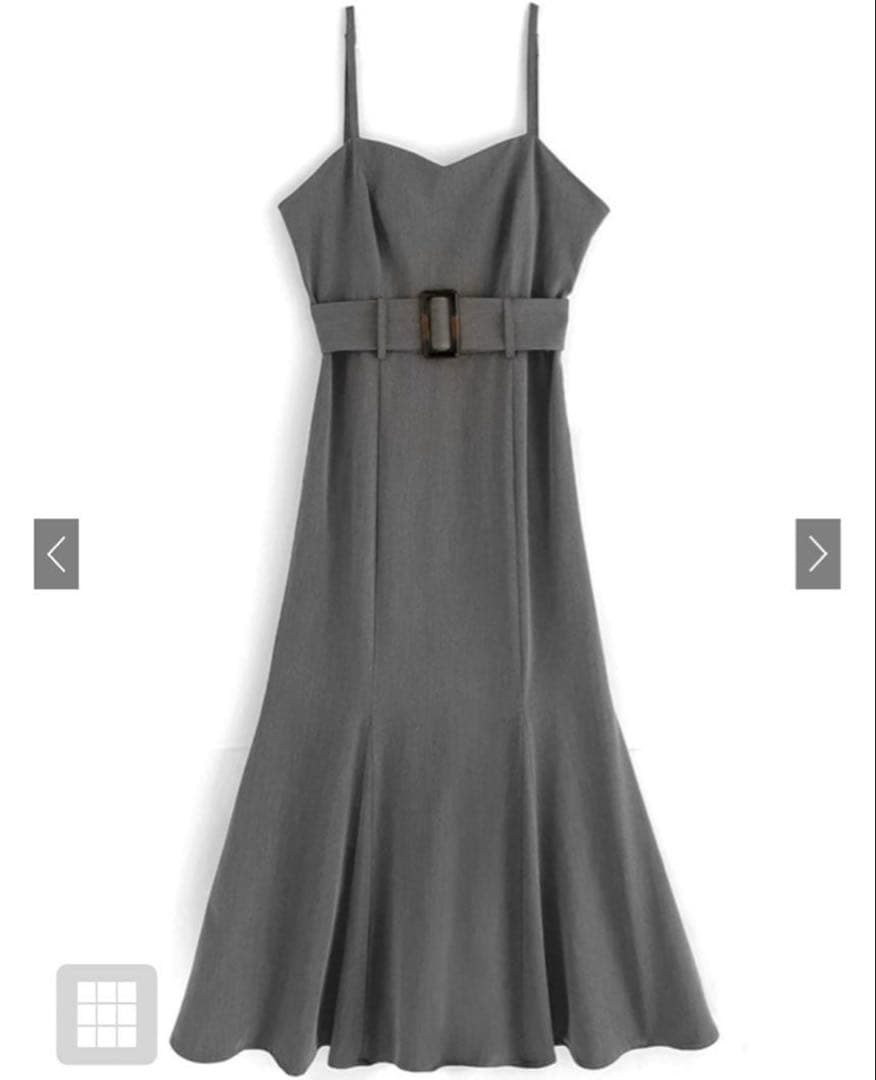Open the image grid view
Viewport: 876px width, 1080px height.
point(107,1014)
